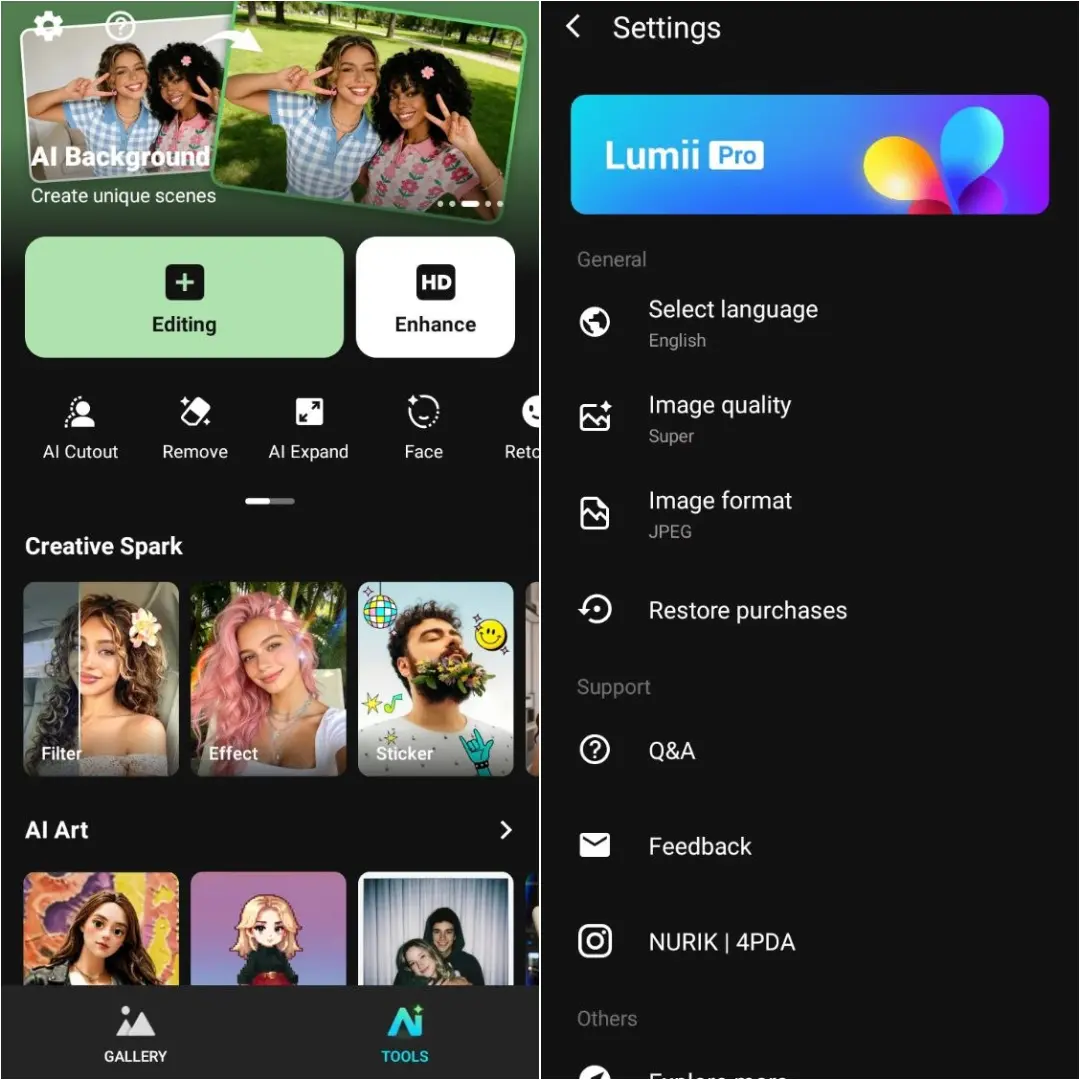Viewport: 1080px width, 1080px height.
Task: Open the AI Expand tool
Action: (309, 428)
